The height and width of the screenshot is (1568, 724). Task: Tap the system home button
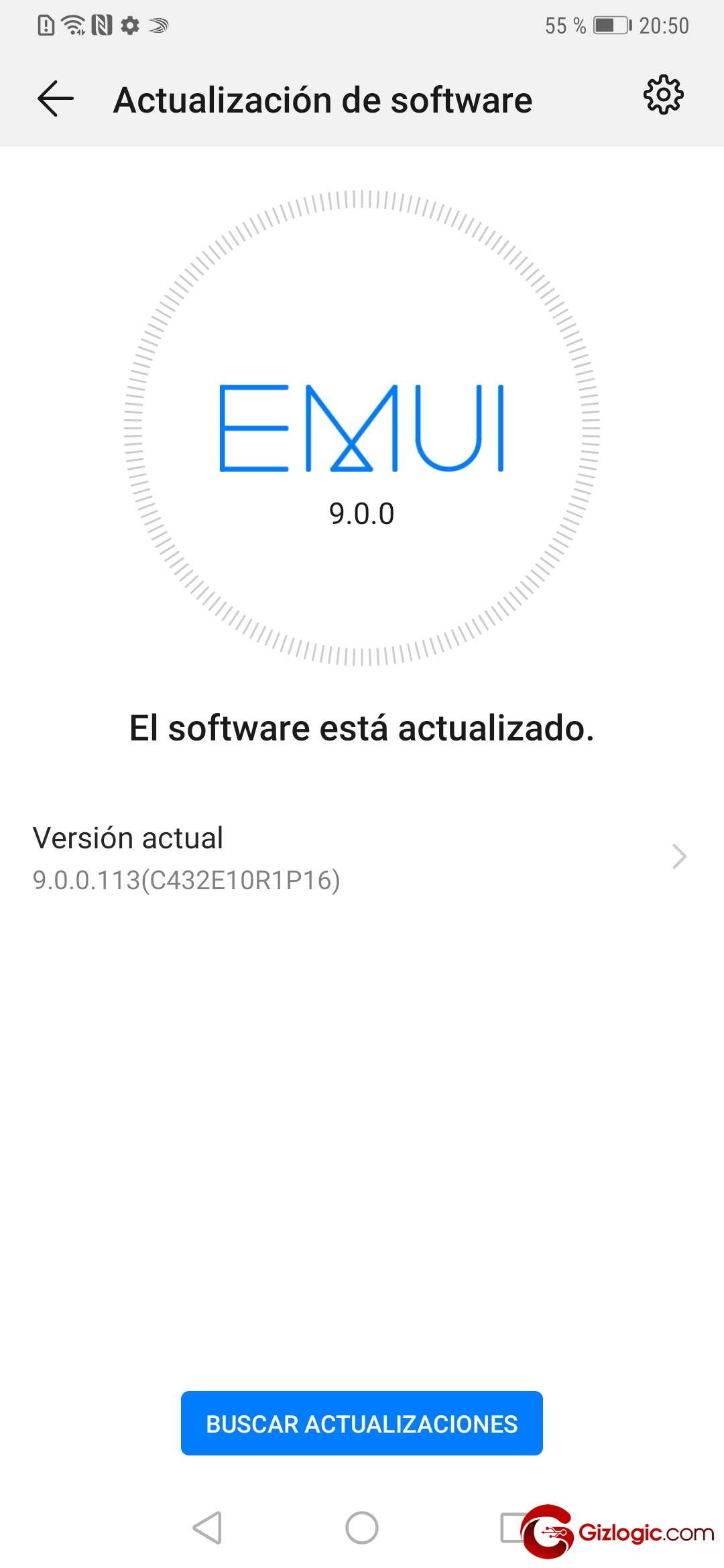pos(362,1528)
